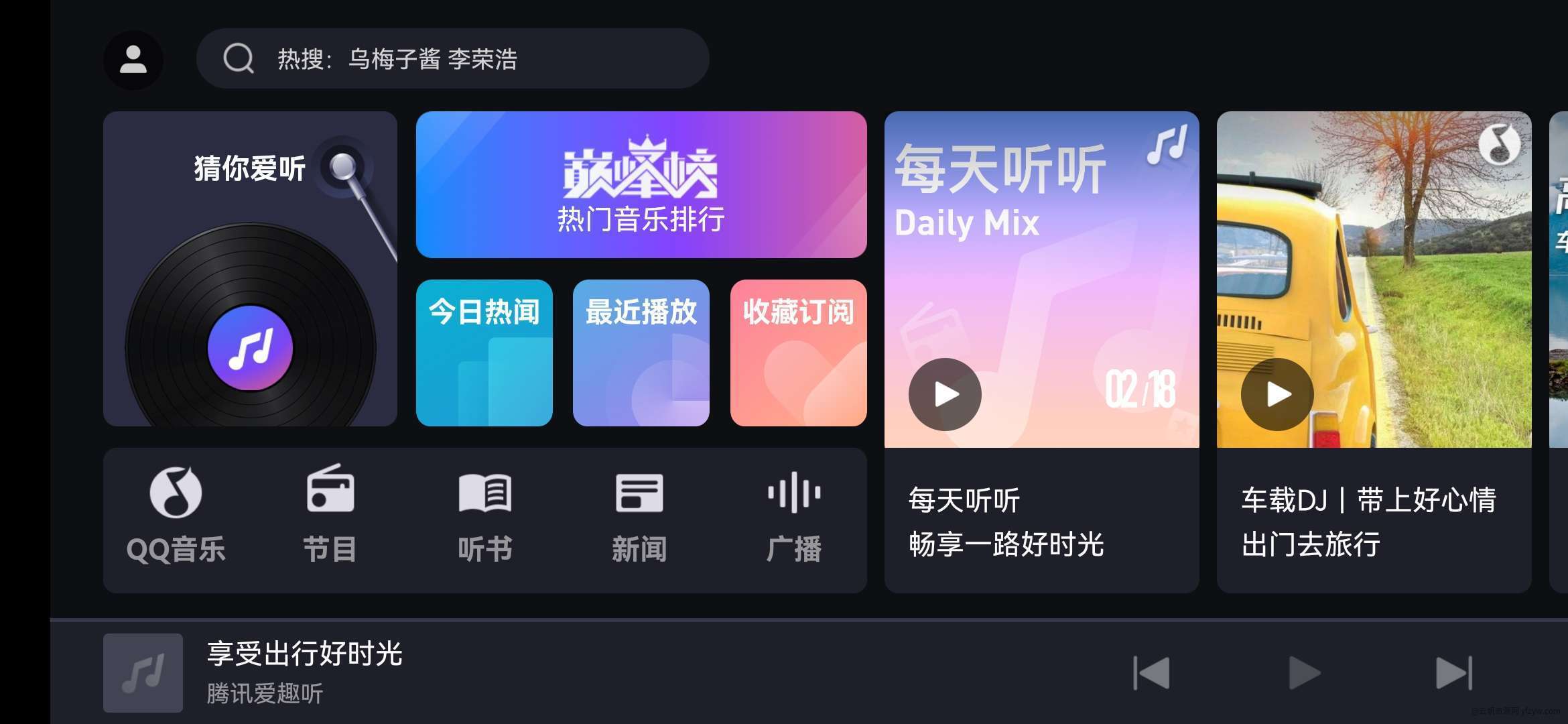Open 巅峰榜 热门音乐排行 banner
Image resolution: width=1568 pixels, height=724 pixels.
click(641, 184)
